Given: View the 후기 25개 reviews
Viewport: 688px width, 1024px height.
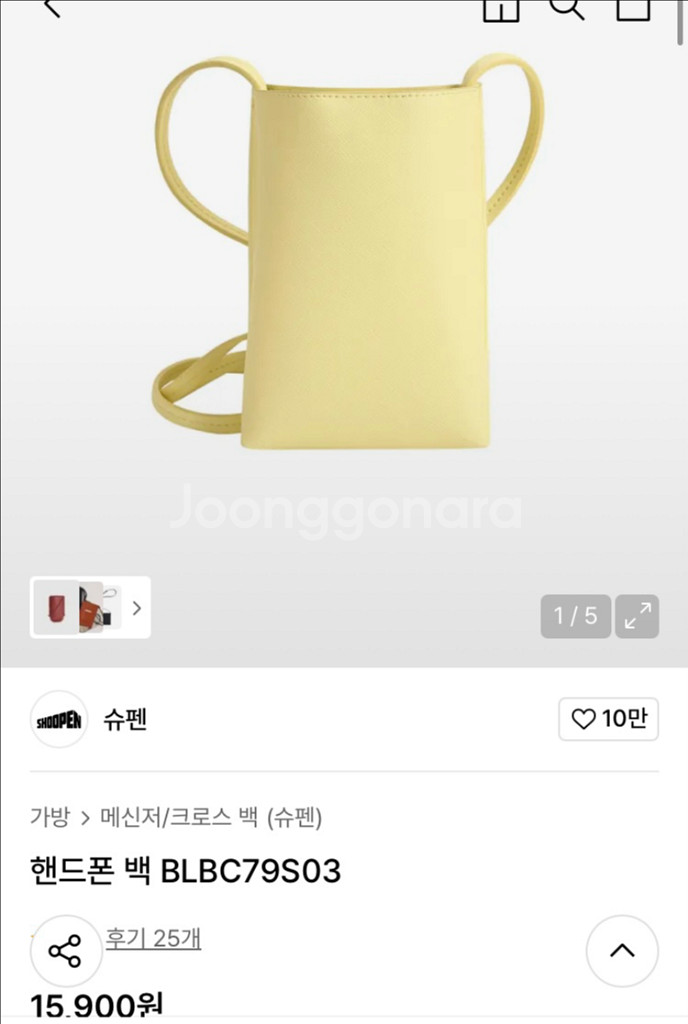Looking at the screenshot, I should [154, 939].
